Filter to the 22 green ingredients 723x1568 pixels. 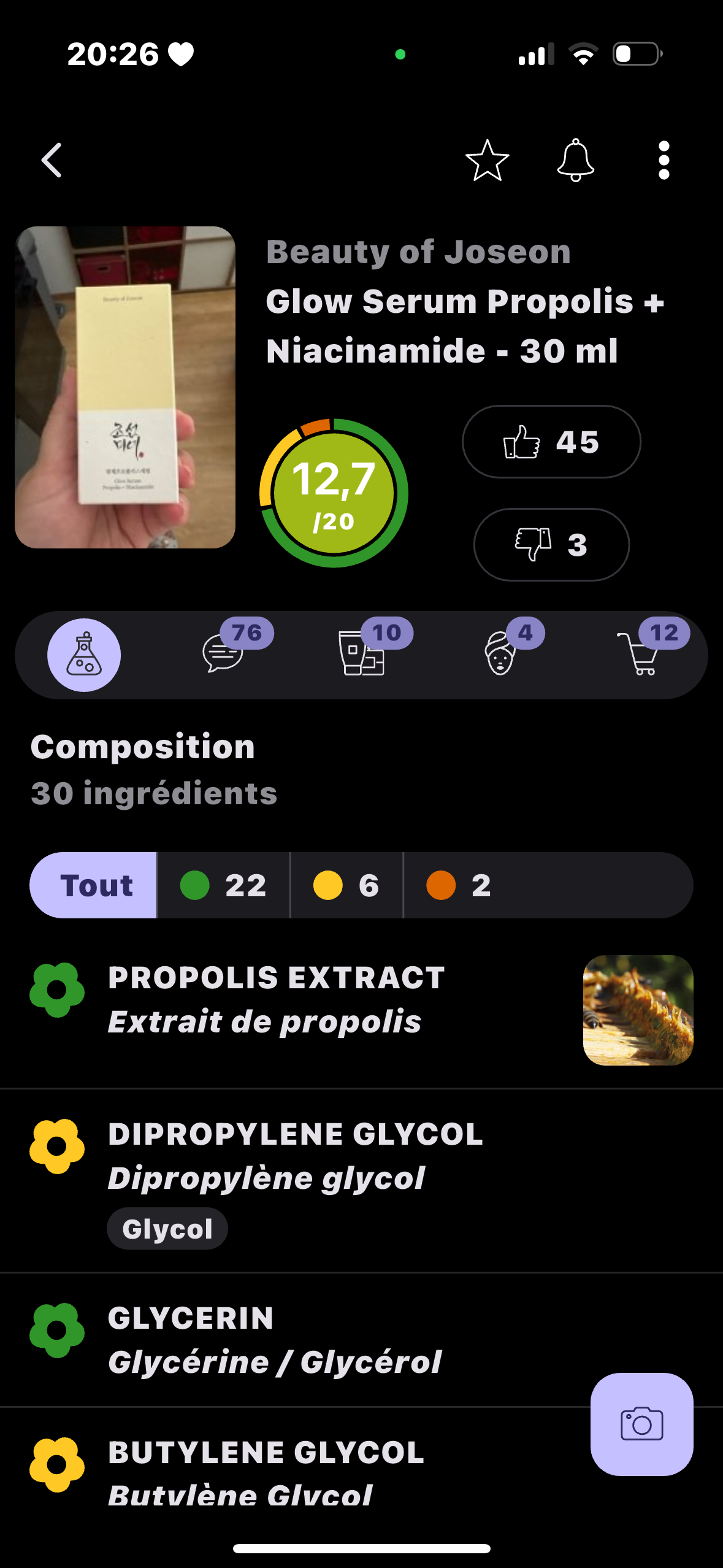pyautogui.click(x=223, y=885)
